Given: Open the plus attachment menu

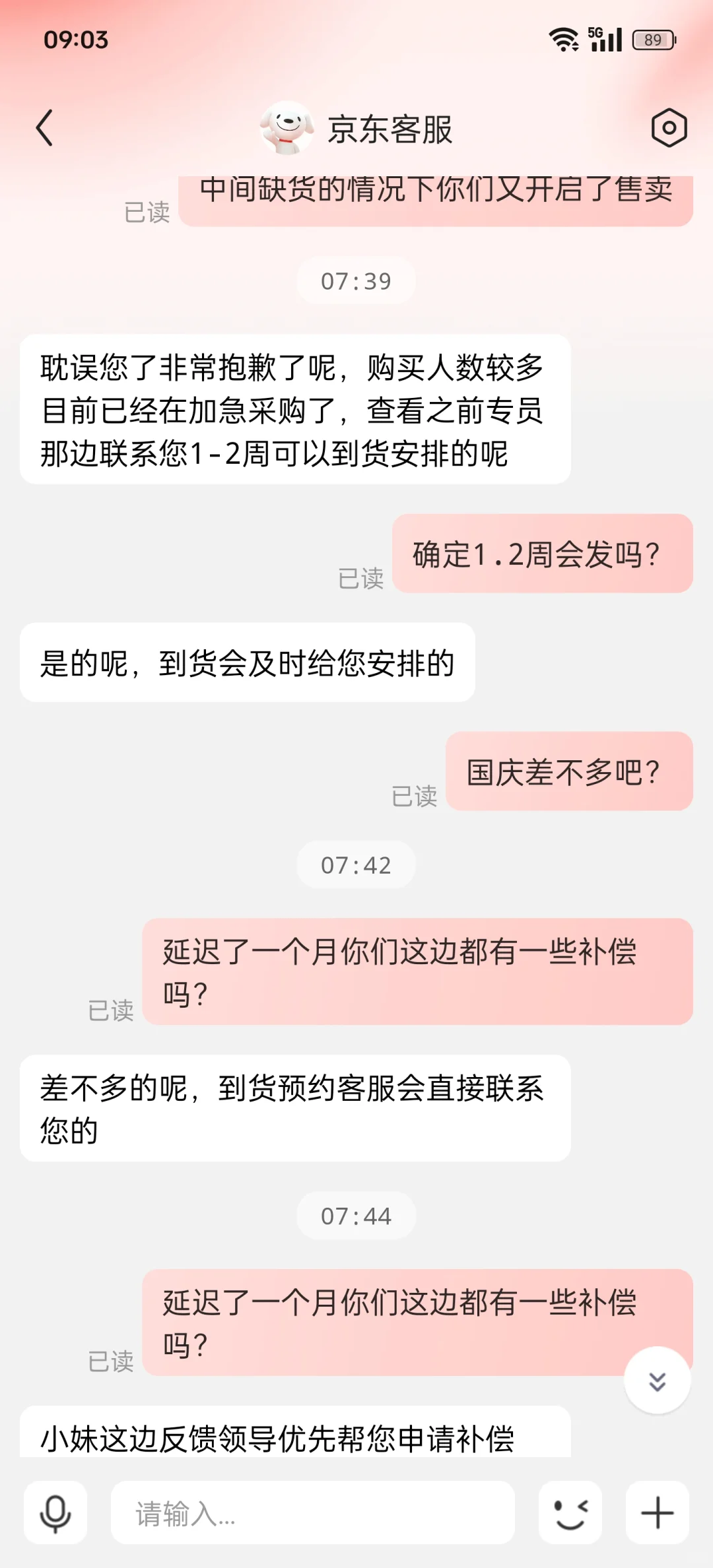Looking at the screenshot, I should click(658, 1513).
